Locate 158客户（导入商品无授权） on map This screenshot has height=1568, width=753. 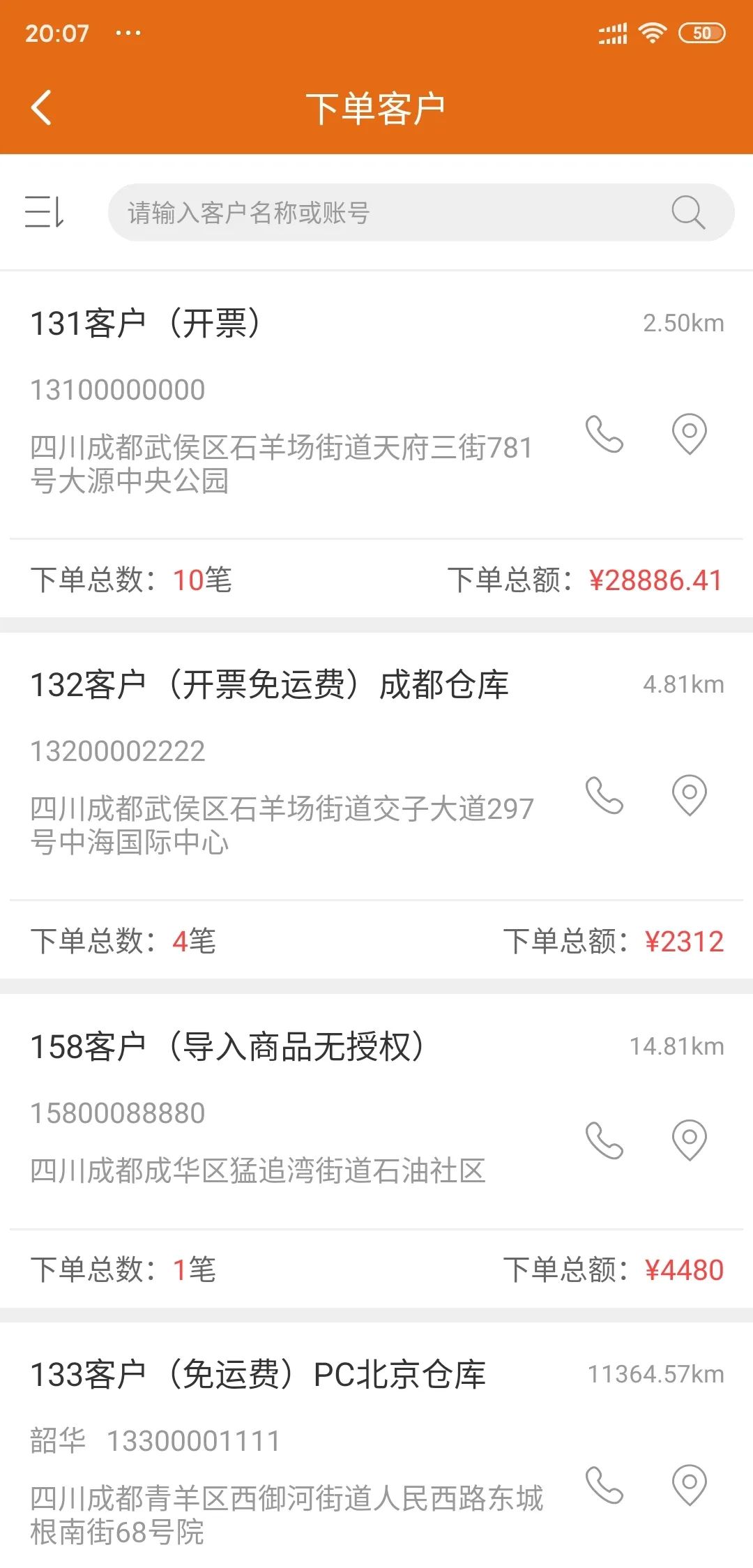click(x=689, y=1140)
